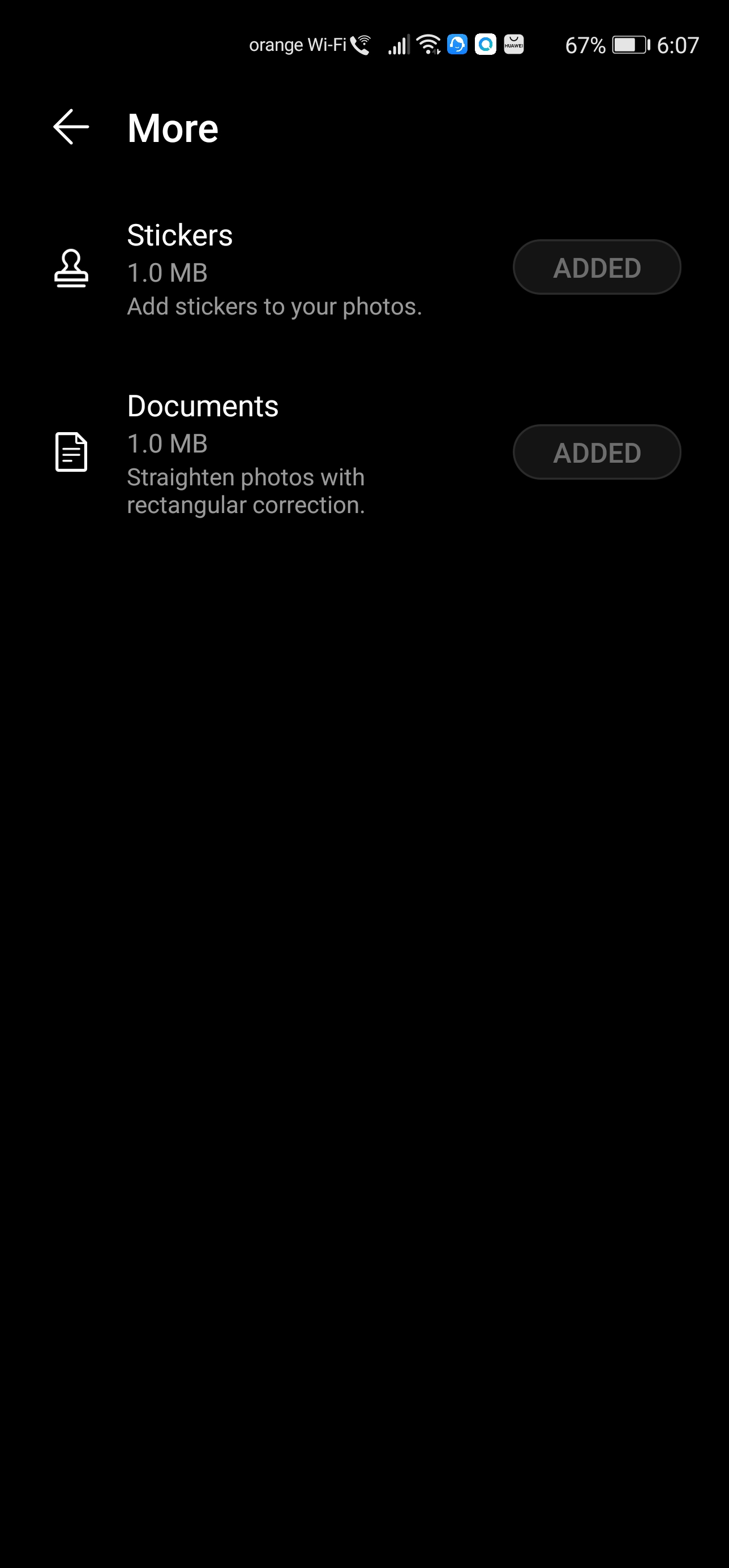Go back from the More screen
Viewport: 729px width, 1568px height.
click(x=71, y=127)
